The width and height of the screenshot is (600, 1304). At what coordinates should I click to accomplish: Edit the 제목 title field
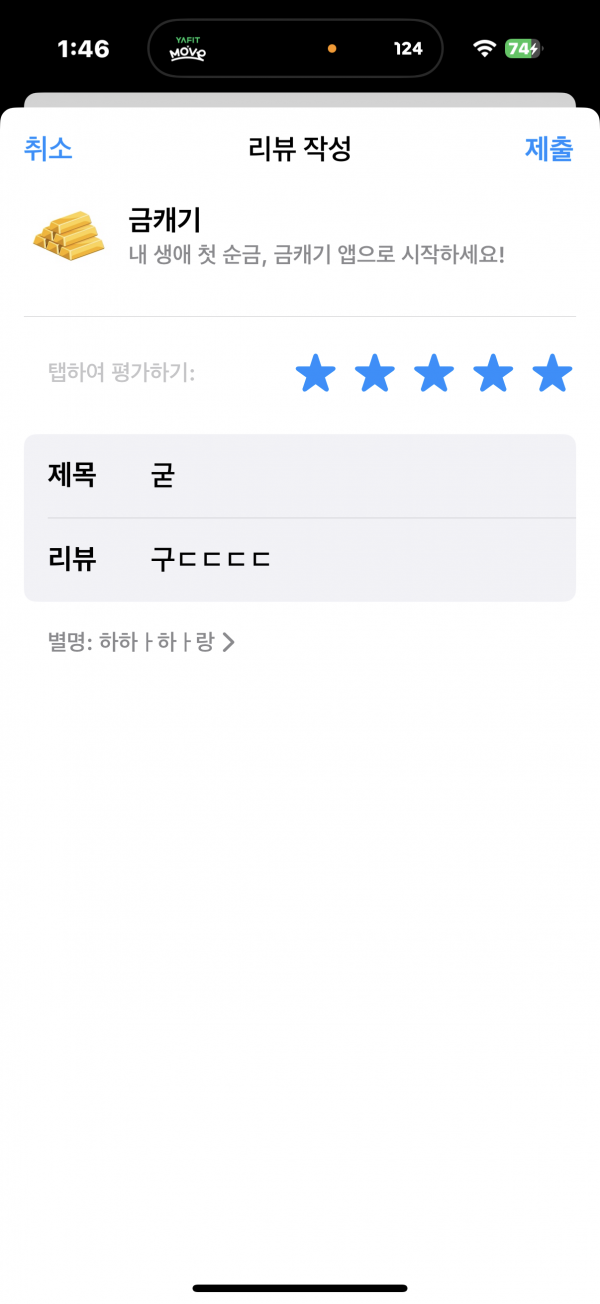300,476
